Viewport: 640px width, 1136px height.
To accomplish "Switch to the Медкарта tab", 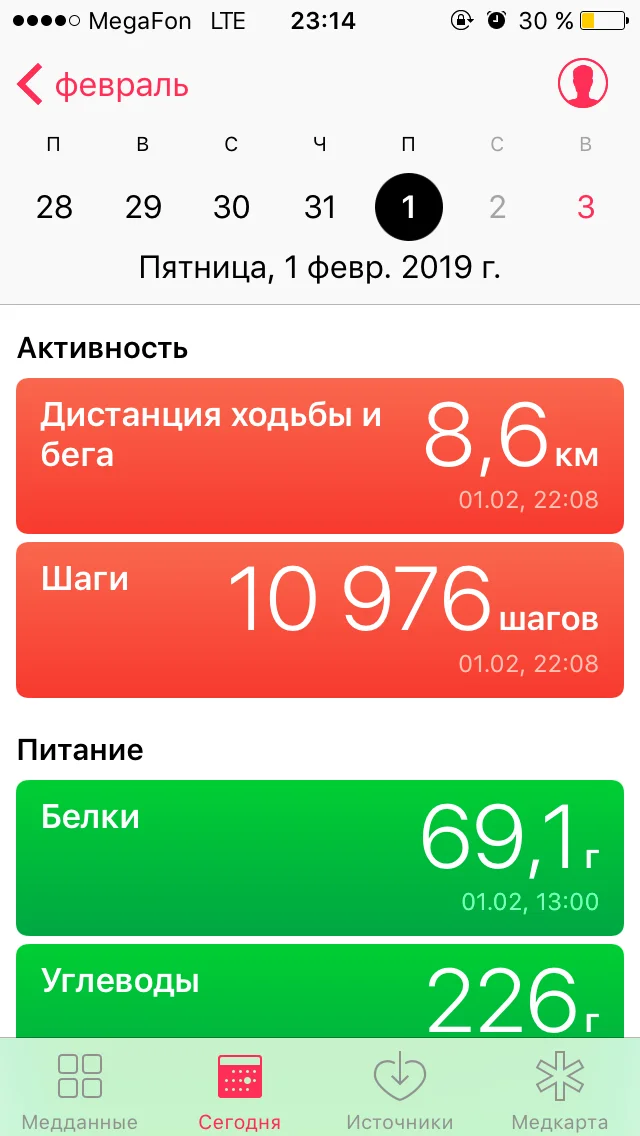I will pos(560,1090).
